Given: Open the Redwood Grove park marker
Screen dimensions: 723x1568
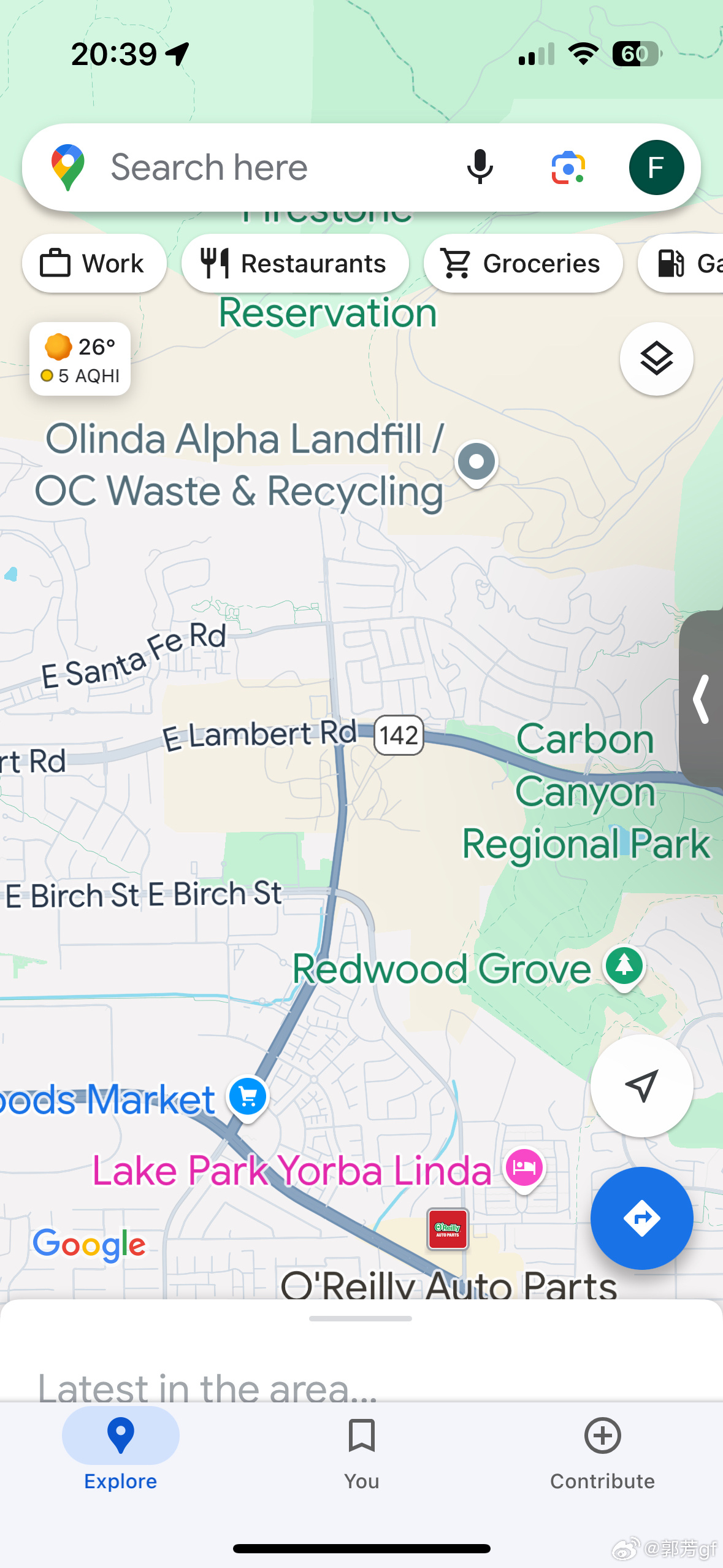Looking at the screenshot, I should click(624, 966).
